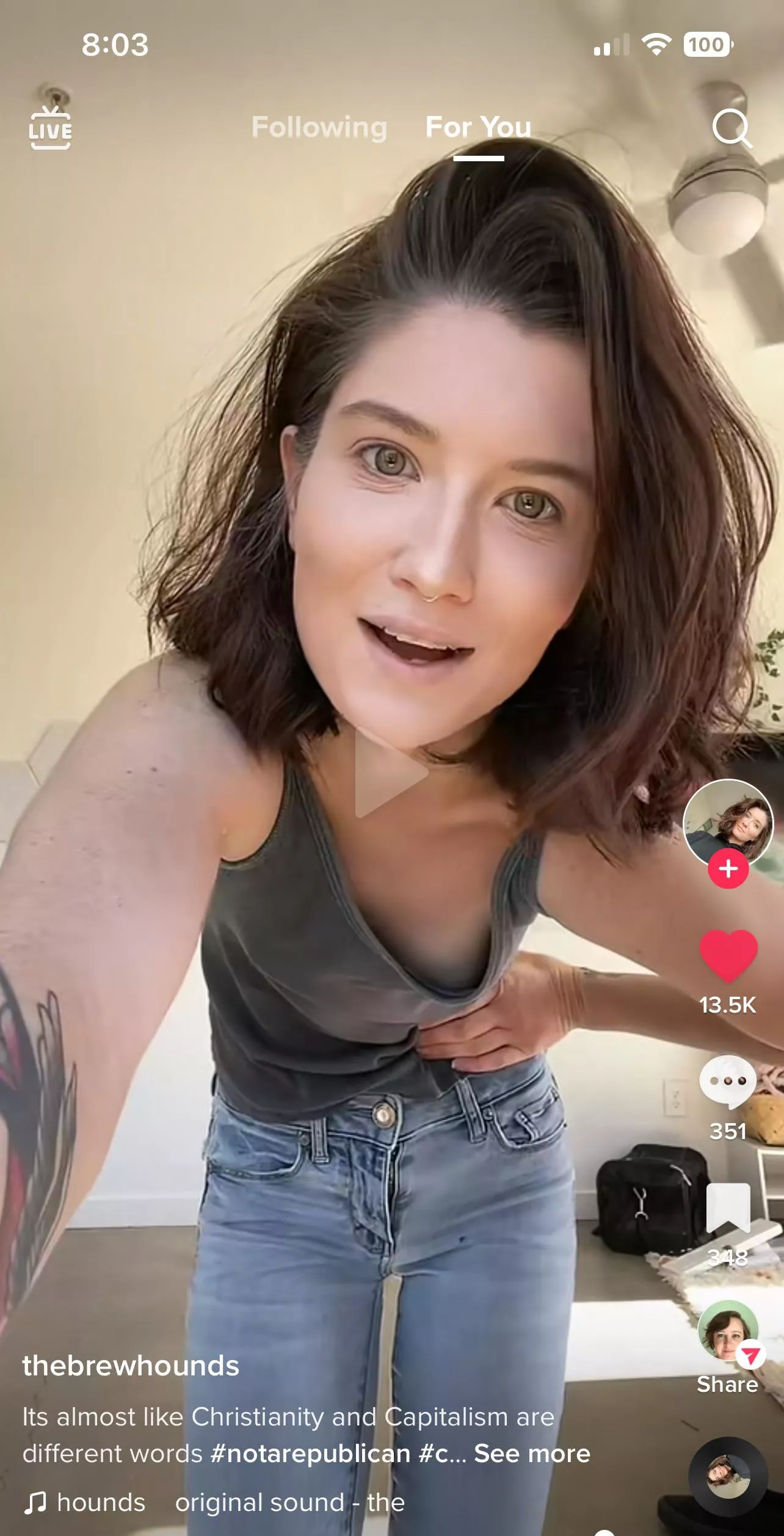Open the #notarepublican hashtag
Screen dimensions: 784x1536
[x=310, y=1454]
